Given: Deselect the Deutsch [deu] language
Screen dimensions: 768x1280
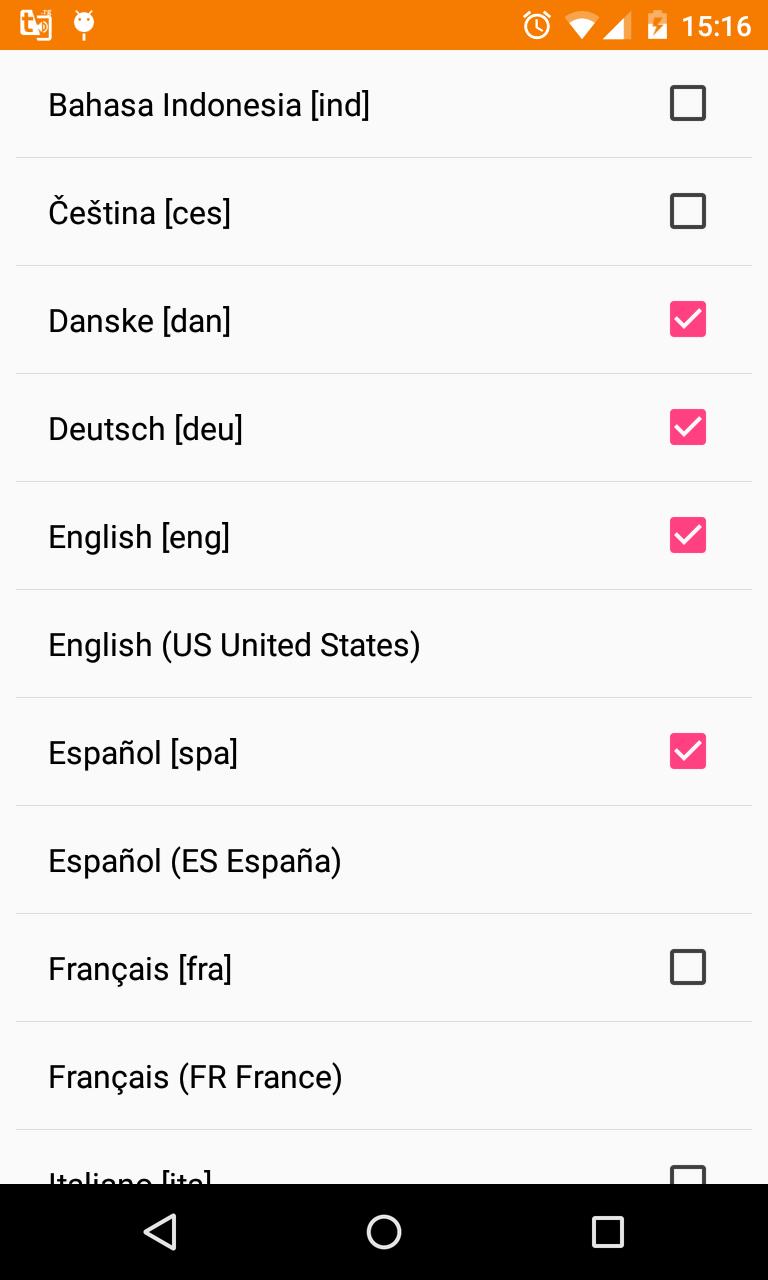Looking at the screenshot, I should tap(687, 427).
